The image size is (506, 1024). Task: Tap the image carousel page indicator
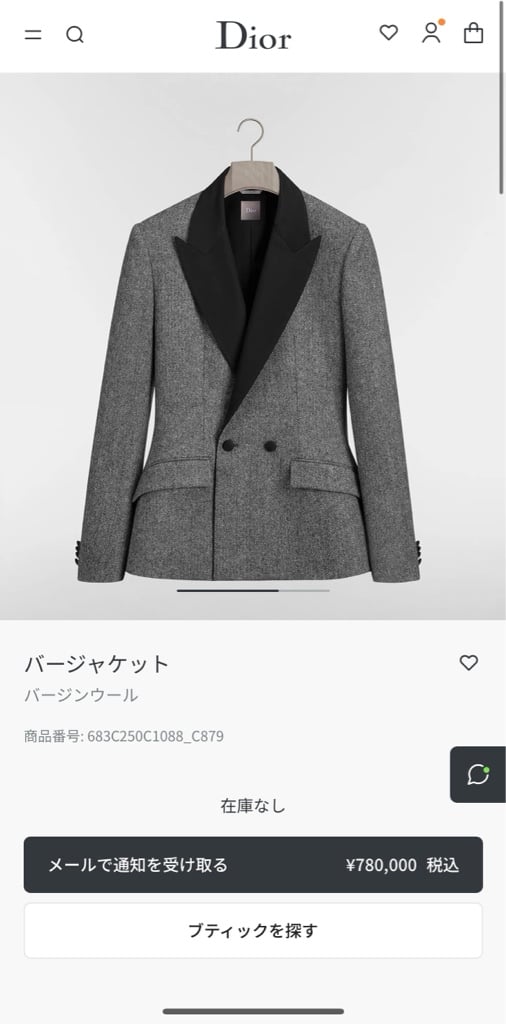tap(253, 590)
